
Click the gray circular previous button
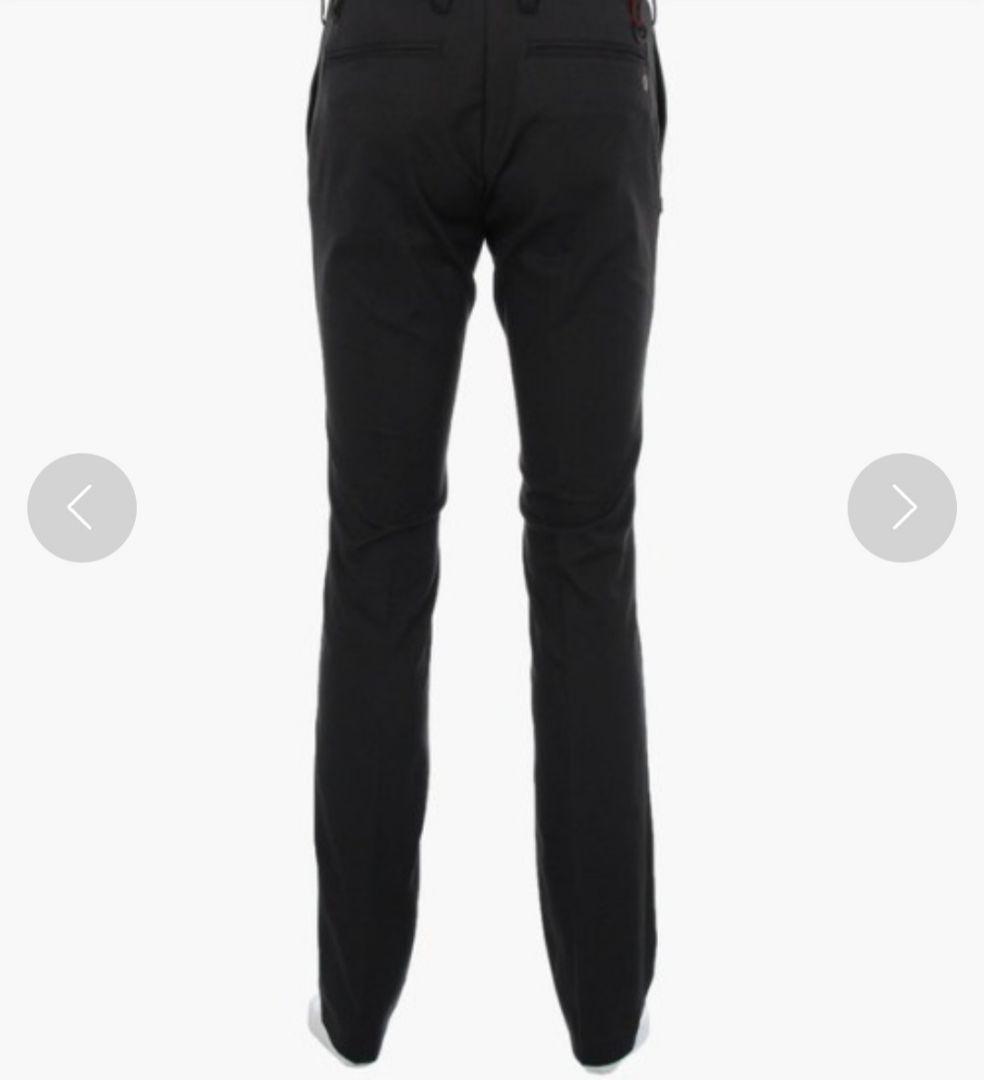[82, 507]
